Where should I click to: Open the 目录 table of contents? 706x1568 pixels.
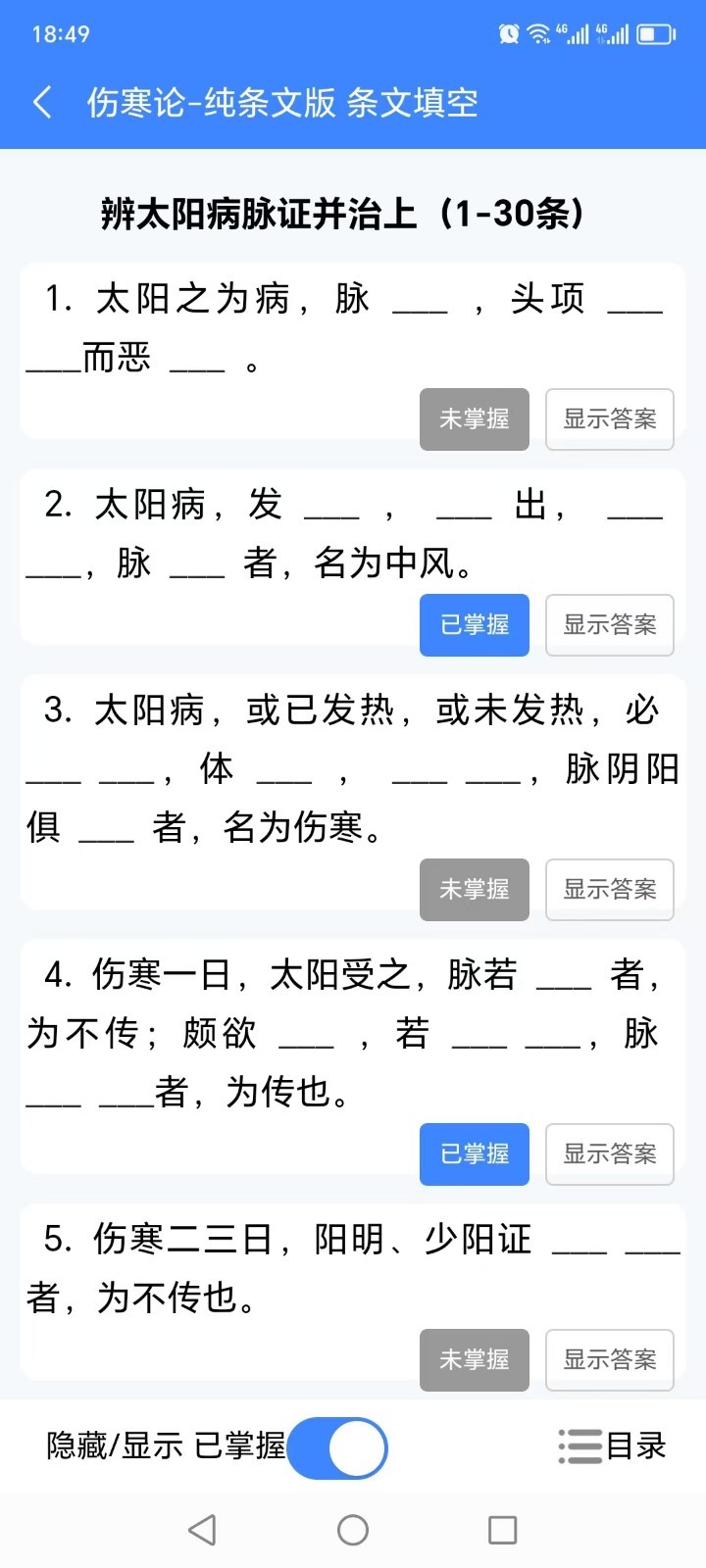pyautogui.click(x=612, y=1446)
